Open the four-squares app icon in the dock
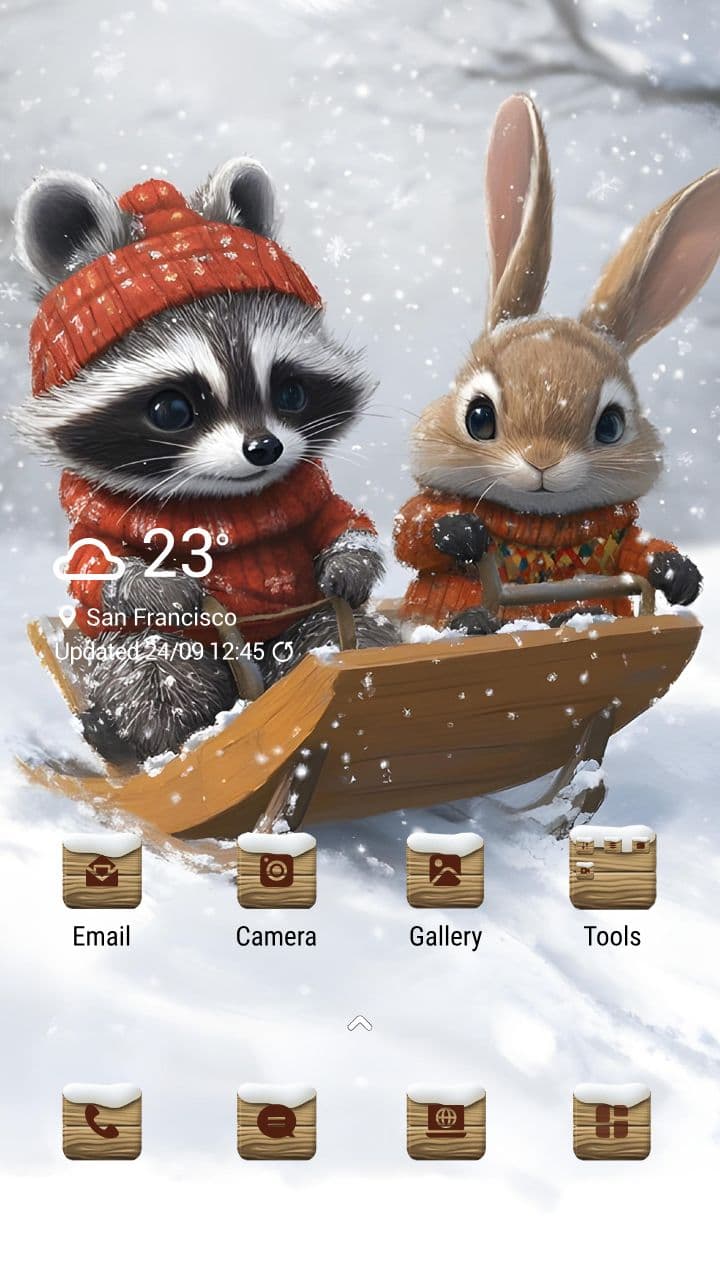Viewport: 720px width, 1280px height. [612, 1123]
